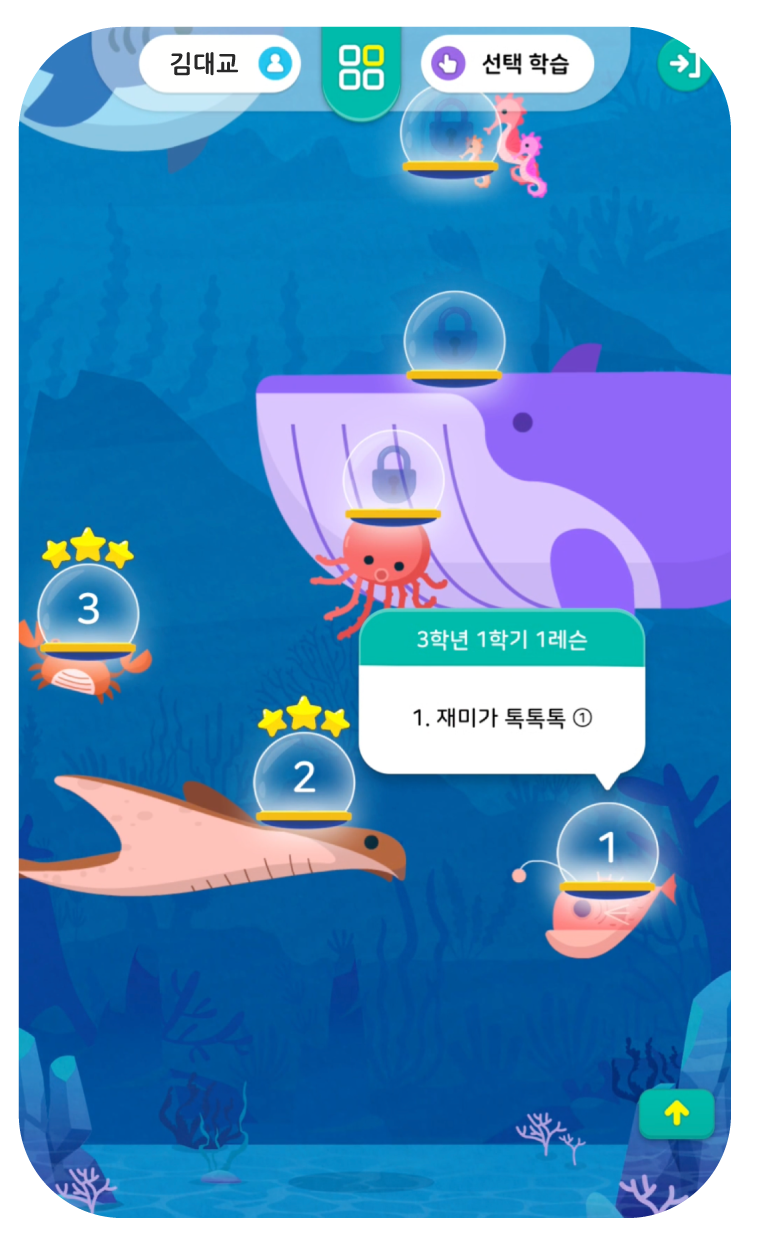757x1243 pixels.
Task: Tap the locked bubble beside the seahorses
Action: tap(449, 129)
